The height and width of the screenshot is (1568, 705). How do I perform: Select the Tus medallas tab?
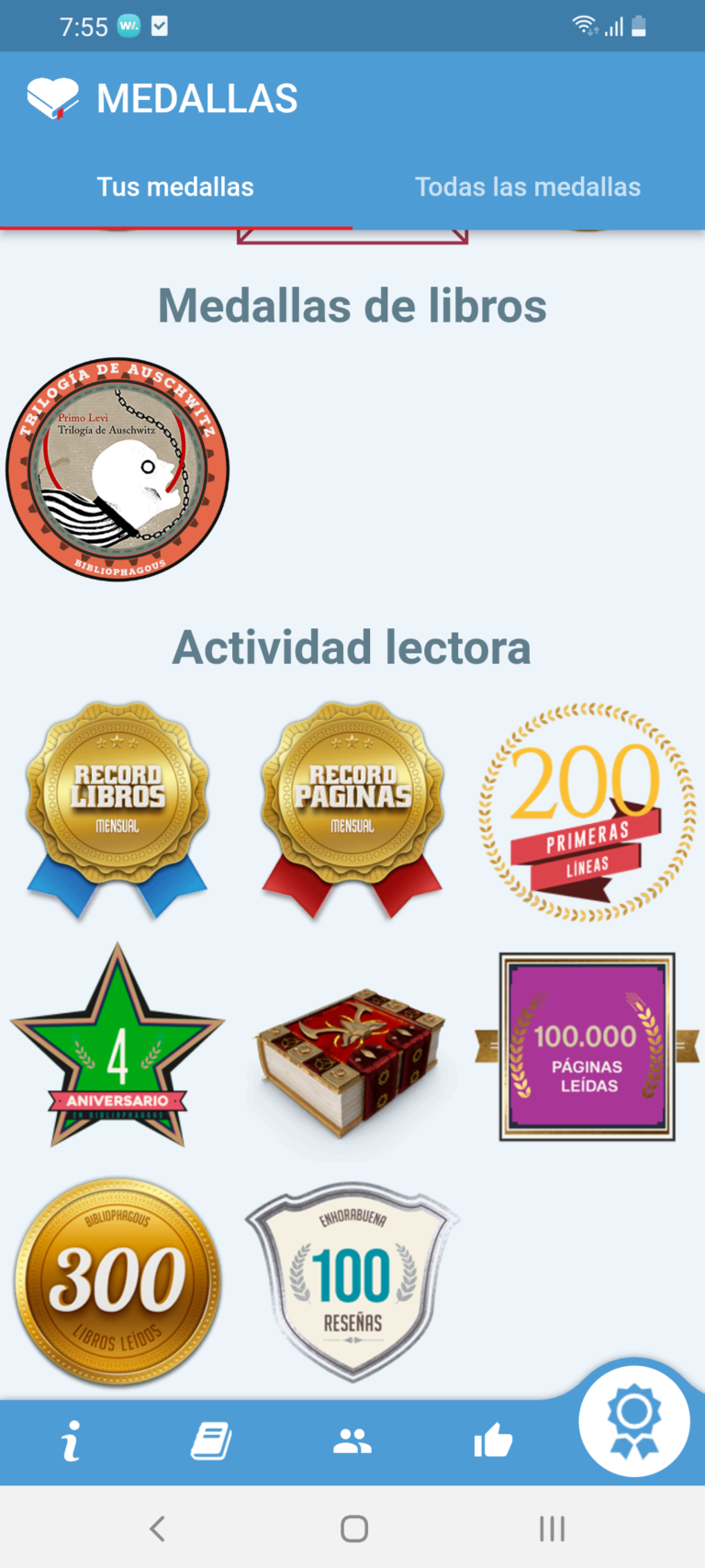point(175,187)
